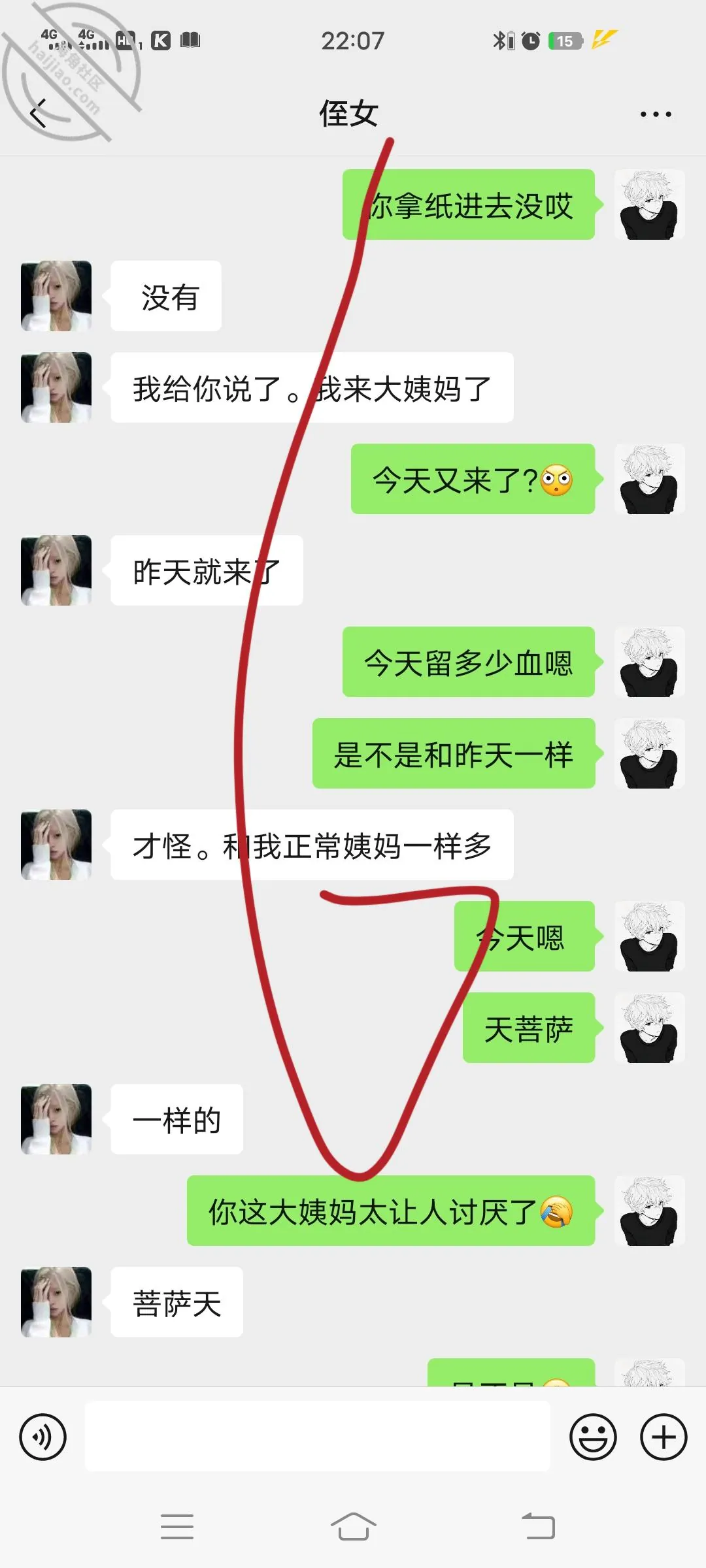This screenshot has width=706, height=1568.
Task: Tap the system home button
Action: click(353, 1527)
